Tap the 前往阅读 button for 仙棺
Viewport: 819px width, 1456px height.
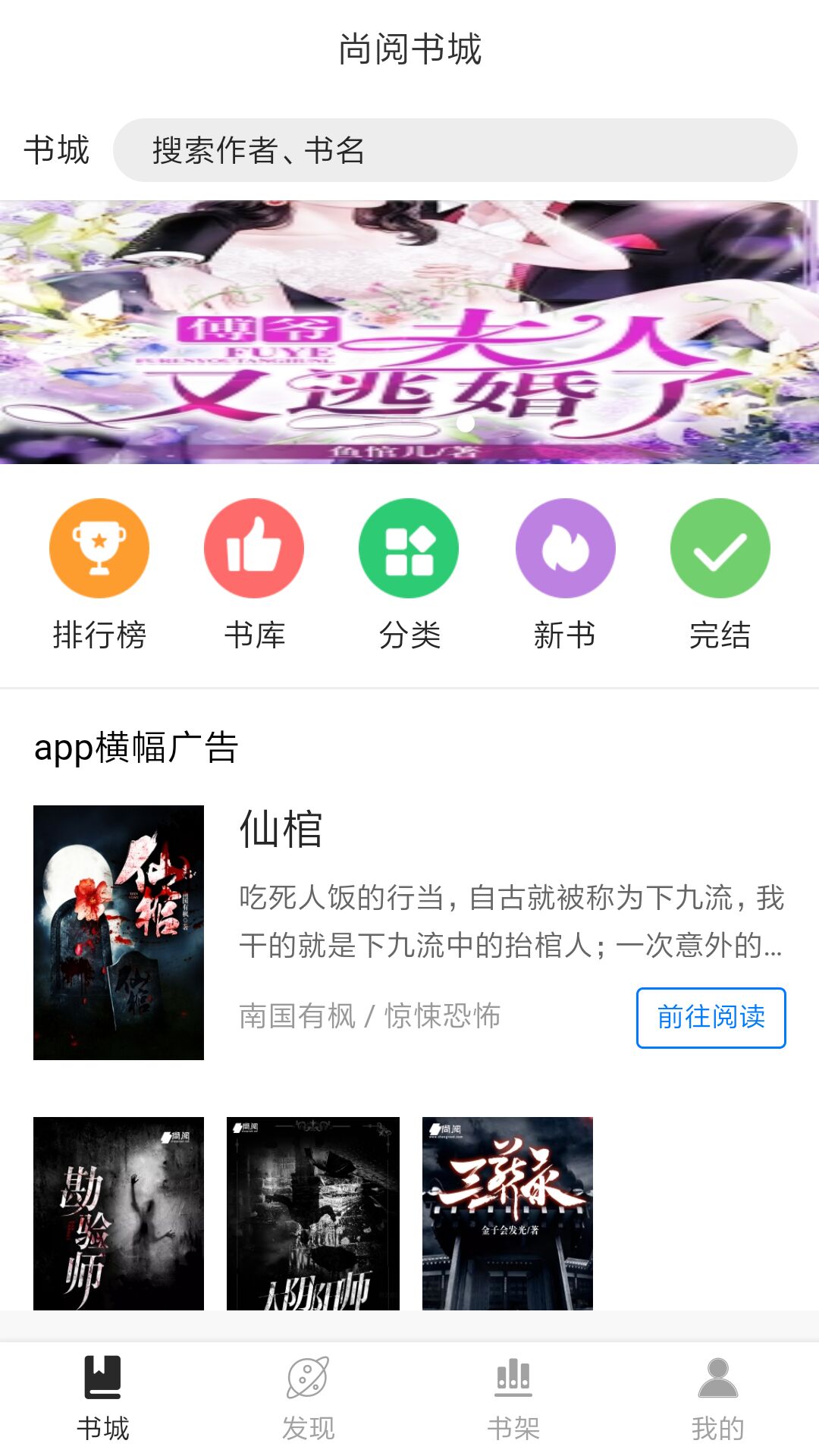pyautogui.click(x=711, y=1018)
